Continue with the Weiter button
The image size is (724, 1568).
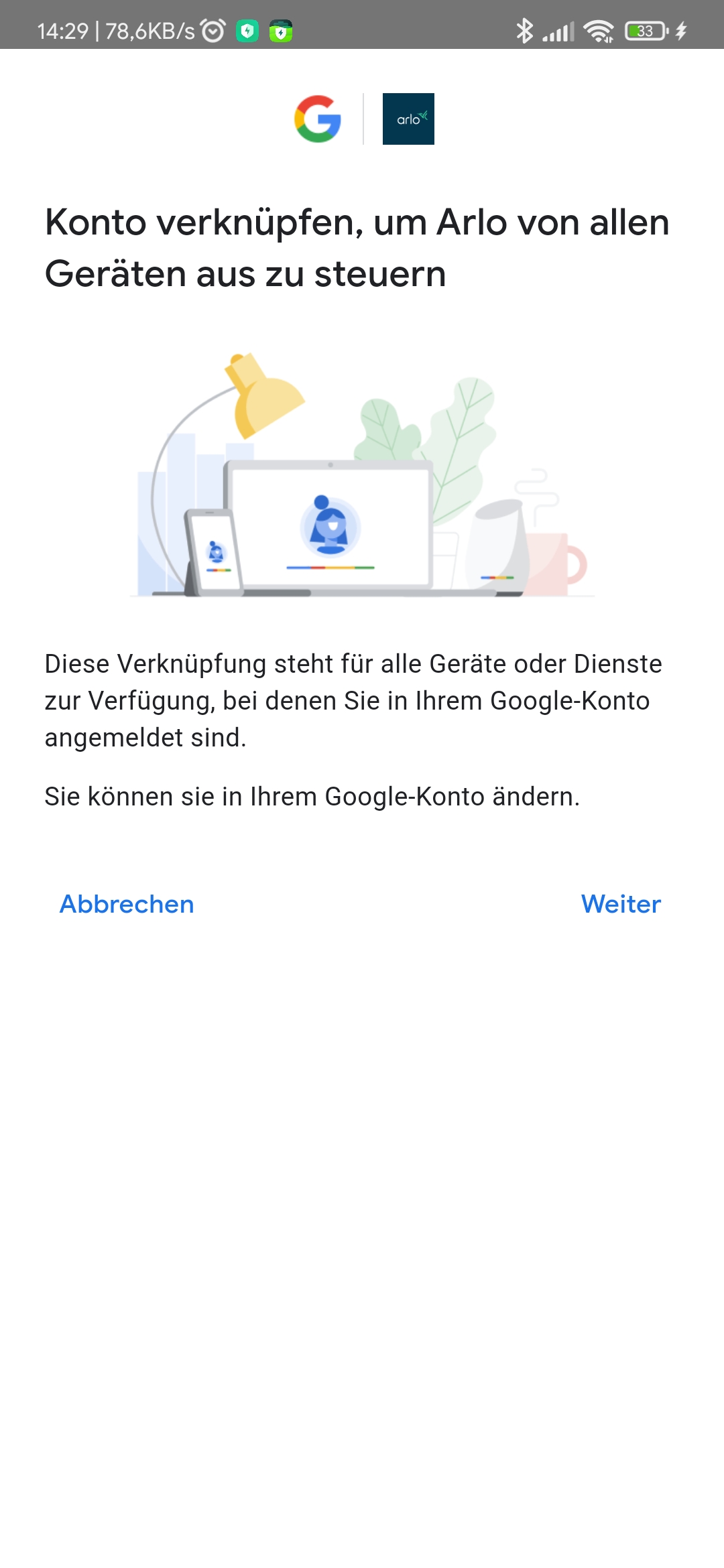pos(621,904)
